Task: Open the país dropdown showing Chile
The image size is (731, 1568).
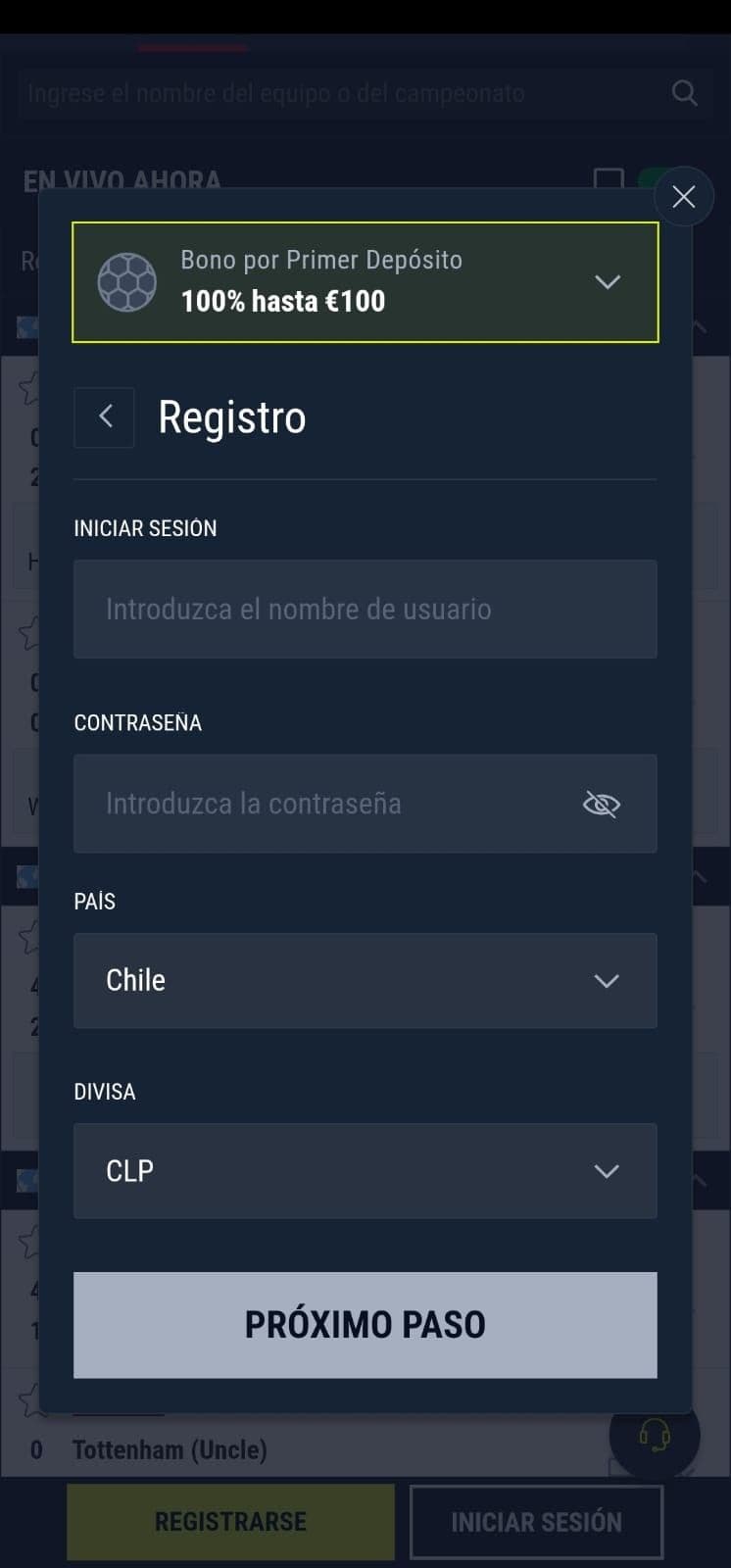Action: coord(365,980)
